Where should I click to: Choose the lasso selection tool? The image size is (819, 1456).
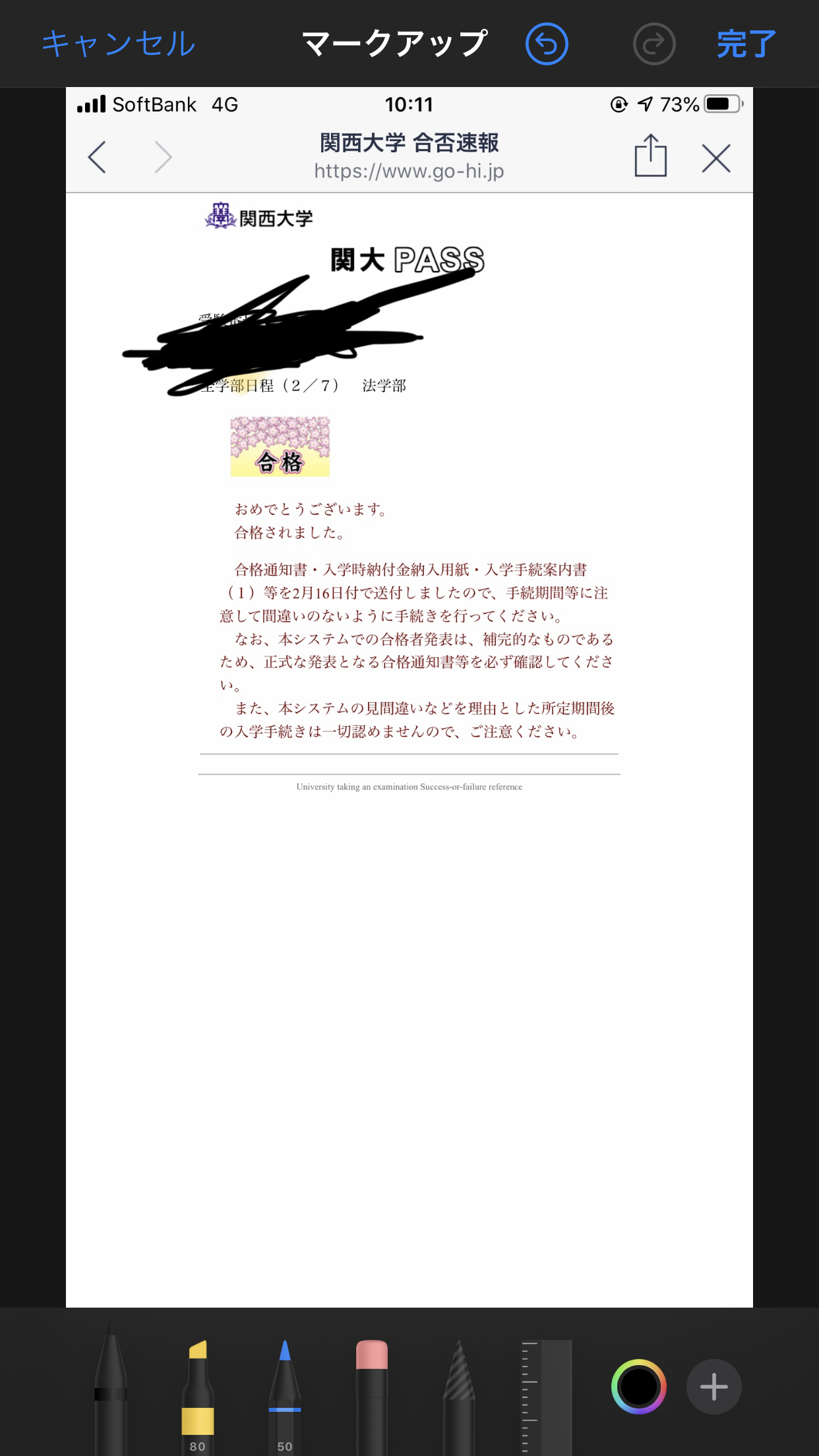click(x=459, y=1397)
